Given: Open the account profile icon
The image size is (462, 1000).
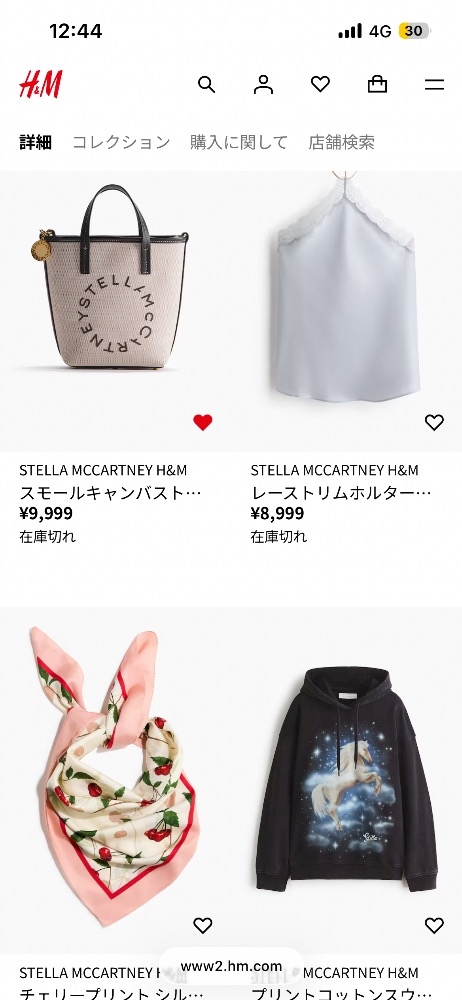Looking at the screenshot, I should [263, 84].
